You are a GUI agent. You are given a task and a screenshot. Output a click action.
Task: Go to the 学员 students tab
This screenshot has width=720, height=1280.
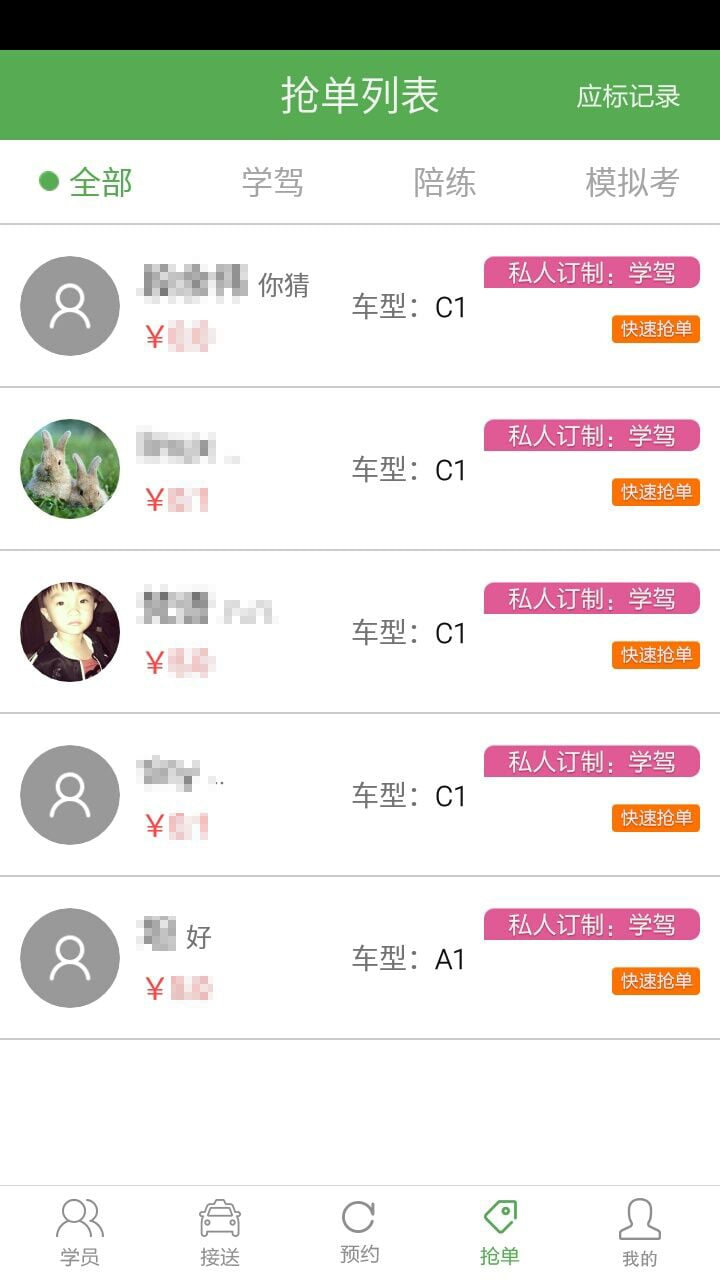click(x=80, y=1232)
